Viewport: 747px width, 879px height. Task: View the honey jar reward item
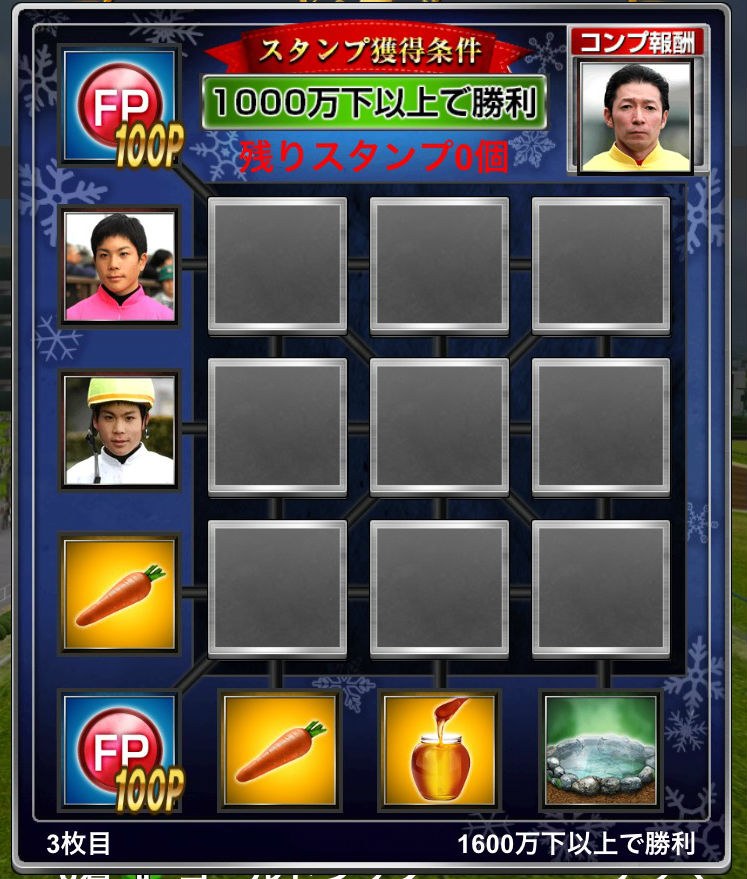pos(440,750)
